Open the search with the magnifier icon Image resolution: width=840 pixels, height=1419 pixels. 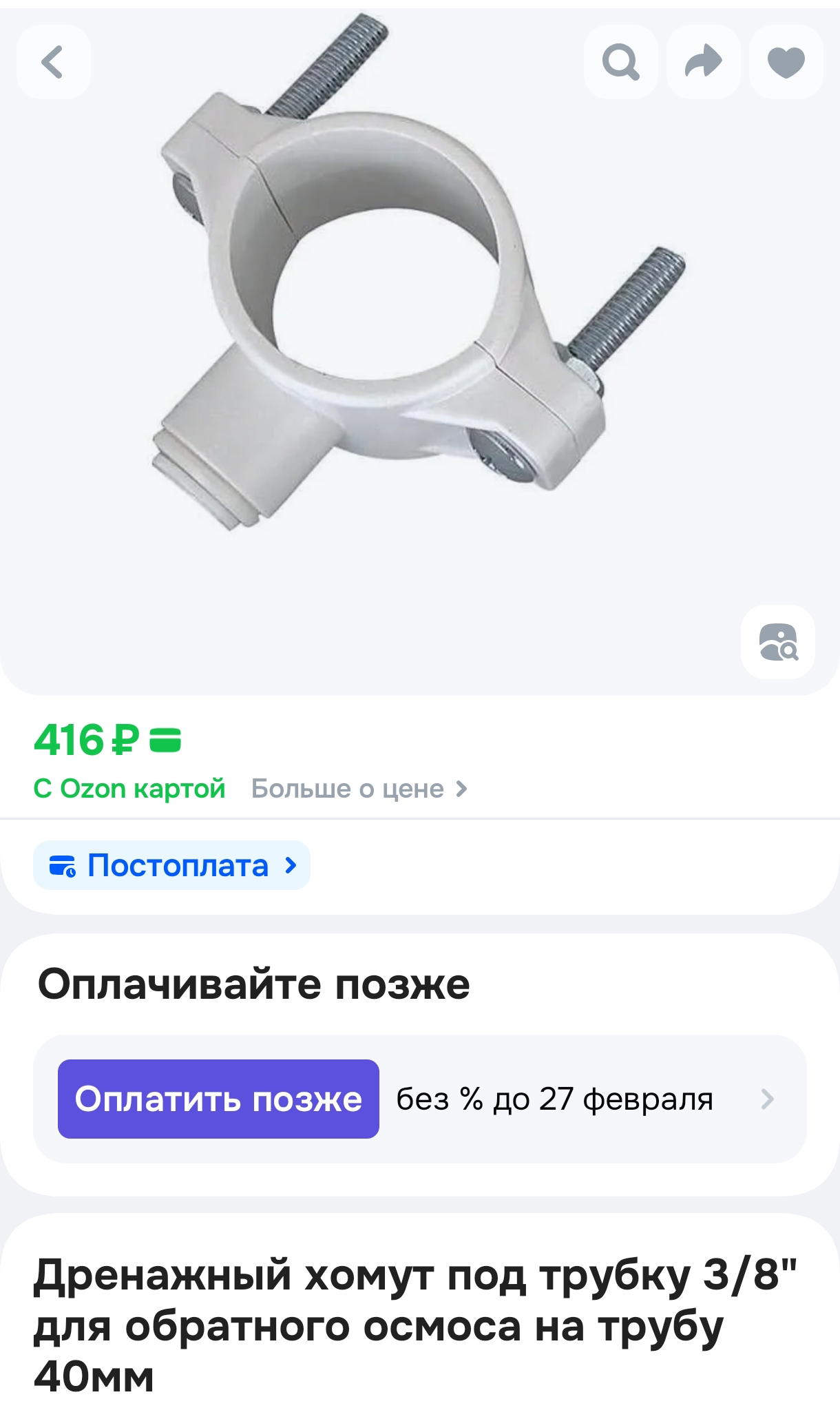pos(620,62)
